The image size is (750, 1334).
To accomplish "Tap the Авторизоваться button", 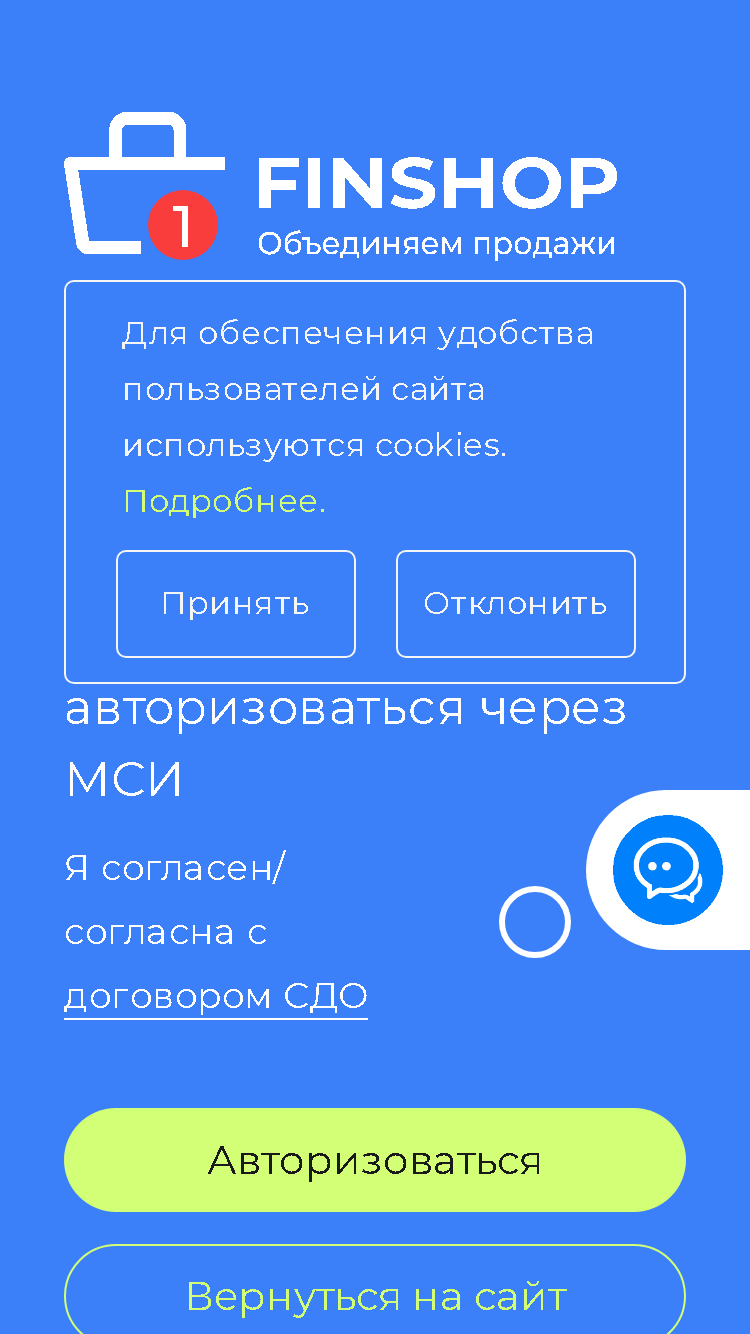I will [375, 1160].
